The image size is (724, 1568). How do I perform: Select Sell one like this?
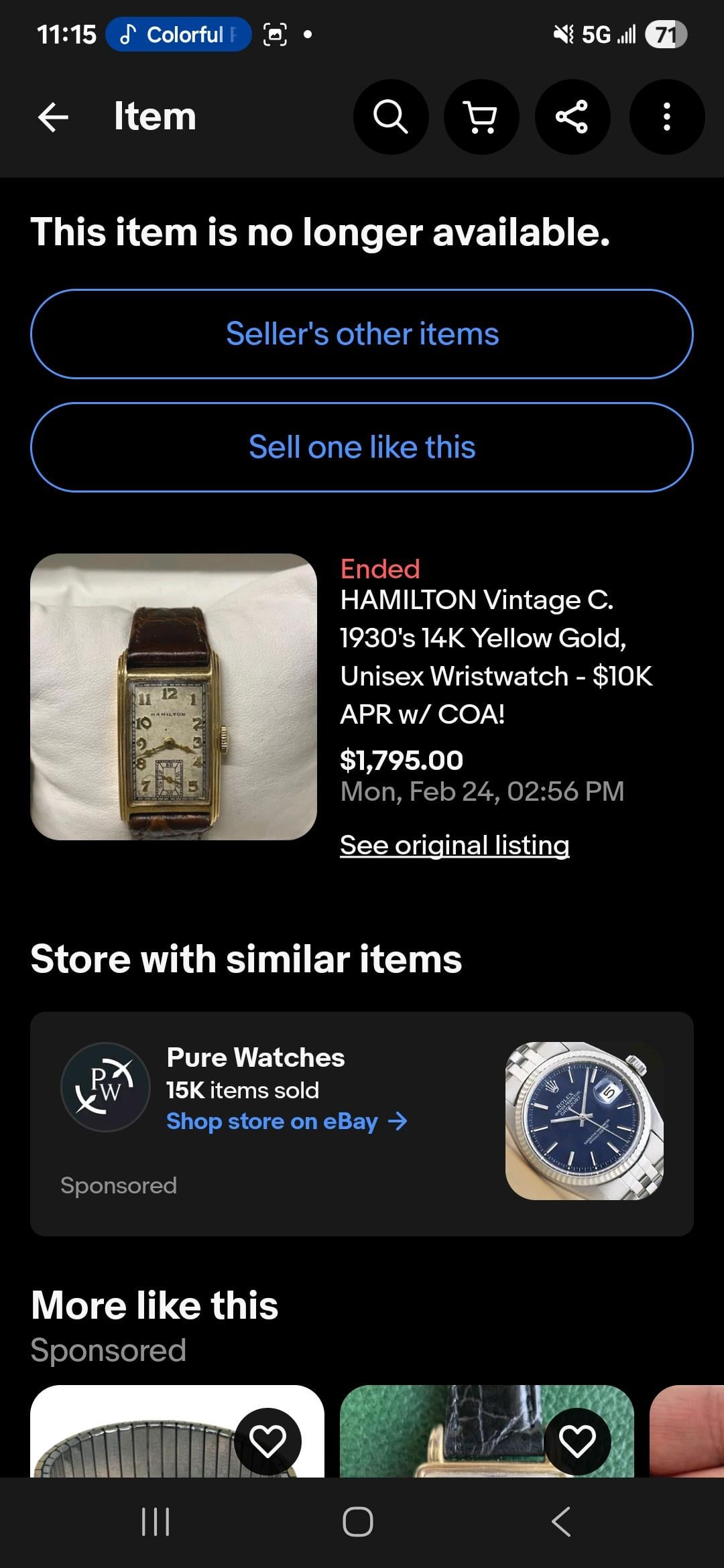pos(362,447)
